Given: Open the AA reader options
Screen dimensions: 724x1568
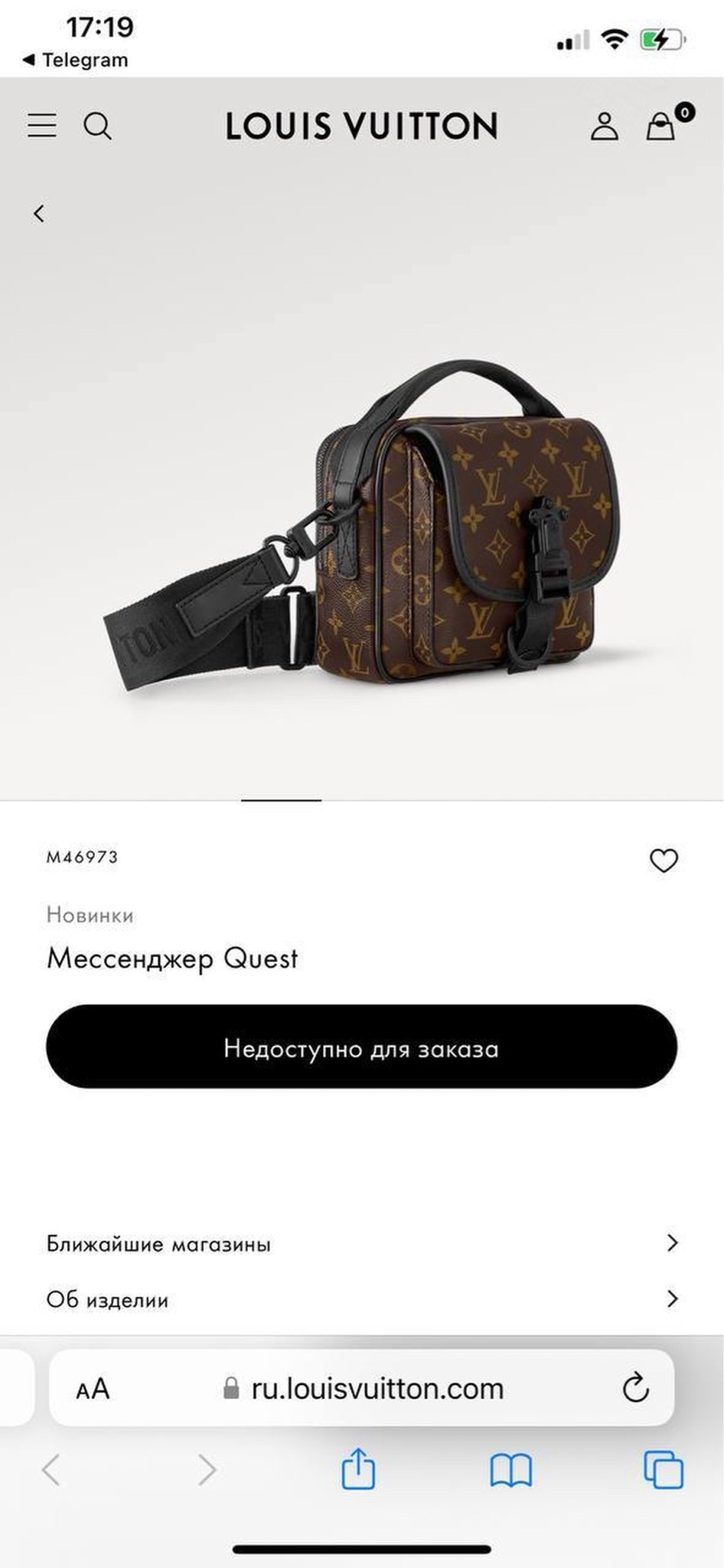Looking at the screenshot, I should 93,1388.
